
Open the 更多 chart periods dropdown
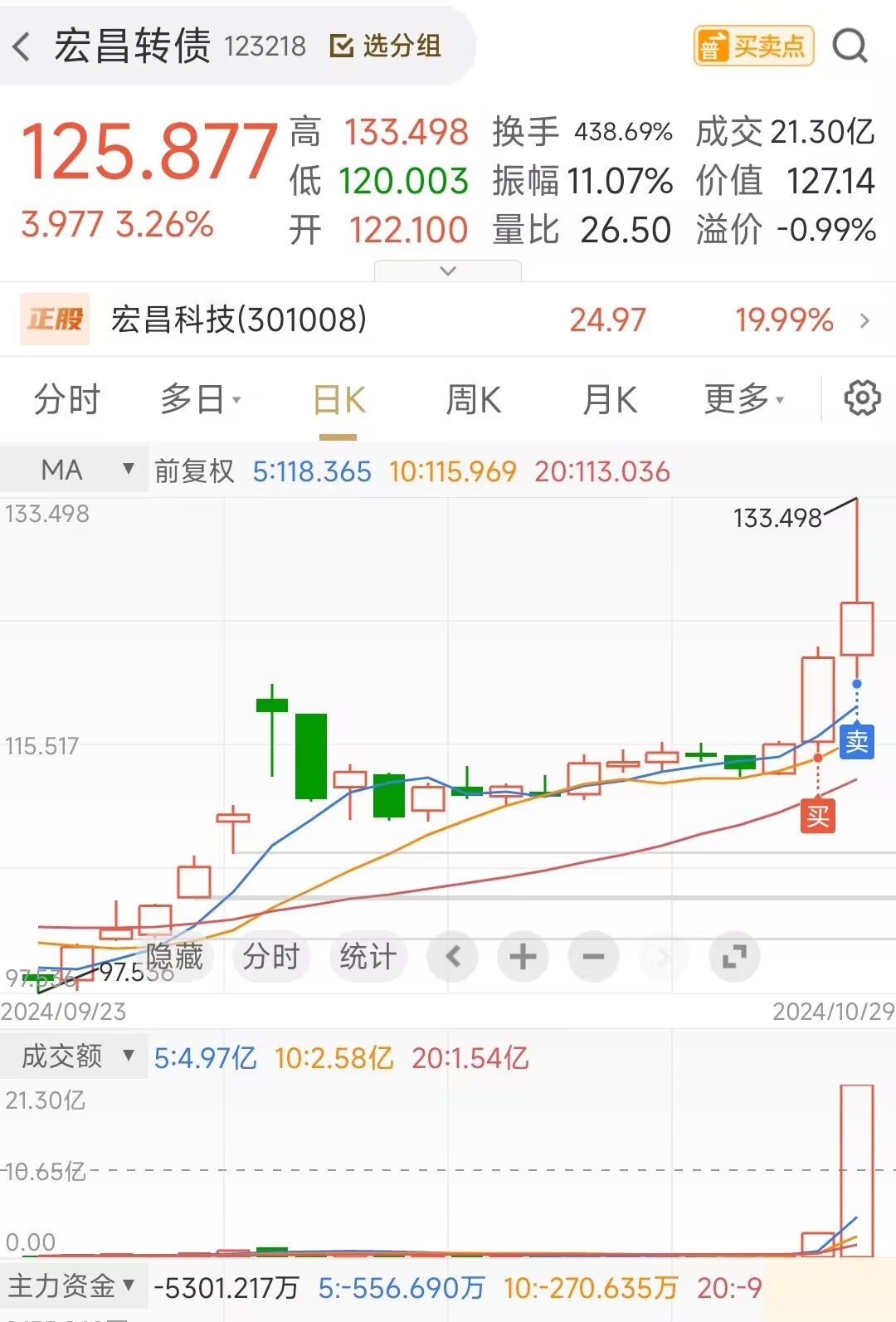[x=743, y=400]
